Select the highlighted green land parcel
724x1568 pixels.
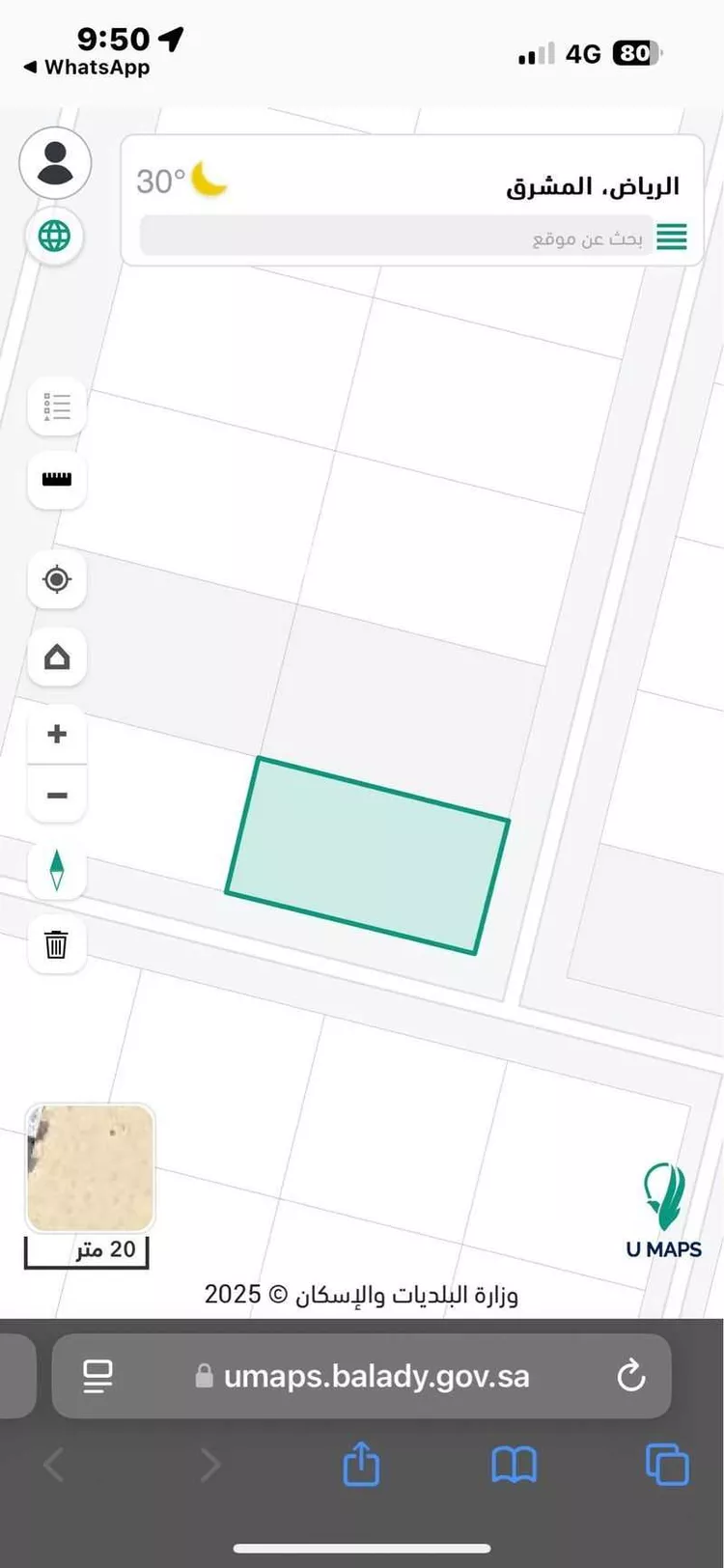coord(367,856)
